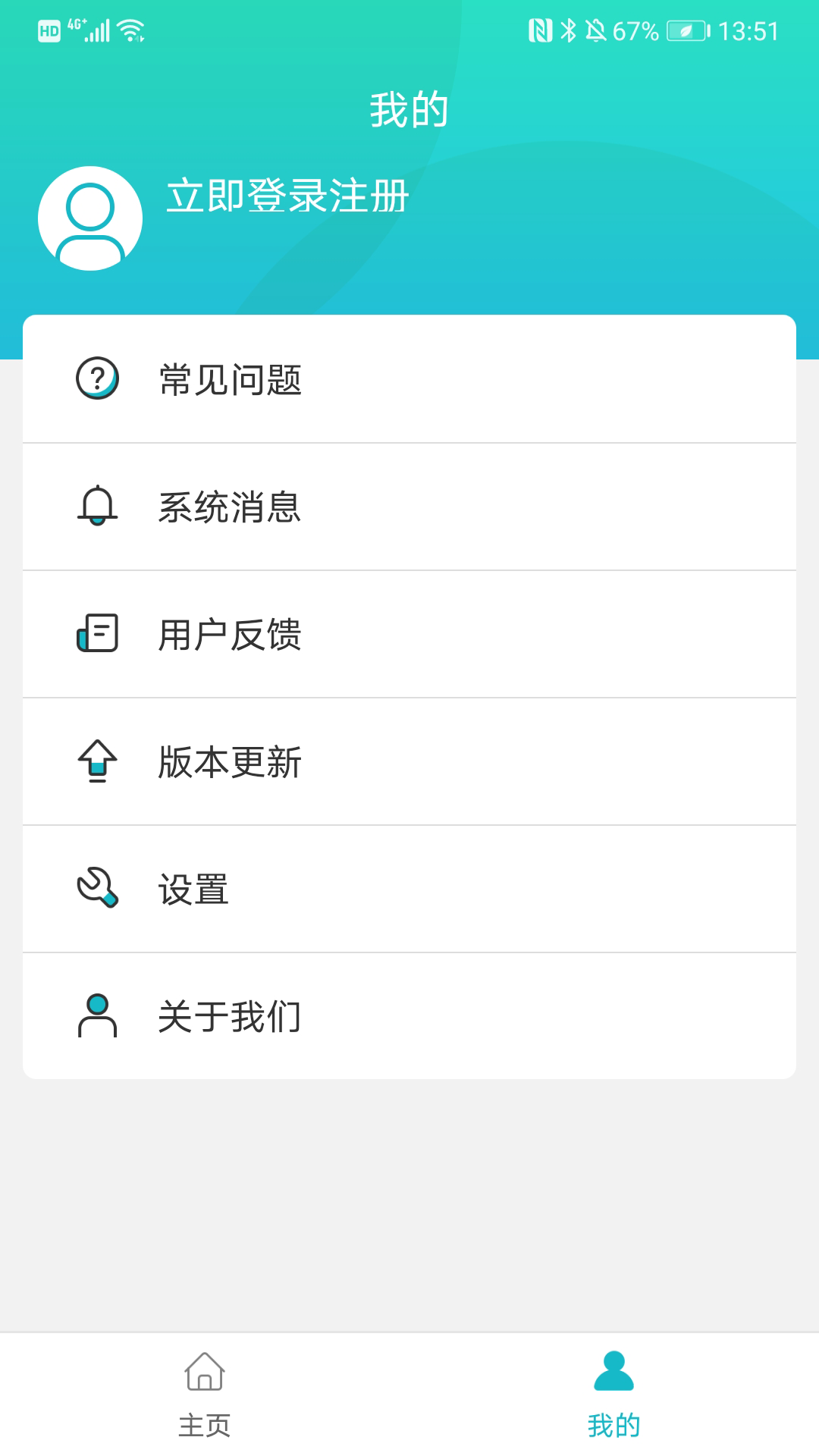The image size is (819, 1456).
Task: Select the 我的 tab
Action: pyautogui.click(x=614, y=1394)
